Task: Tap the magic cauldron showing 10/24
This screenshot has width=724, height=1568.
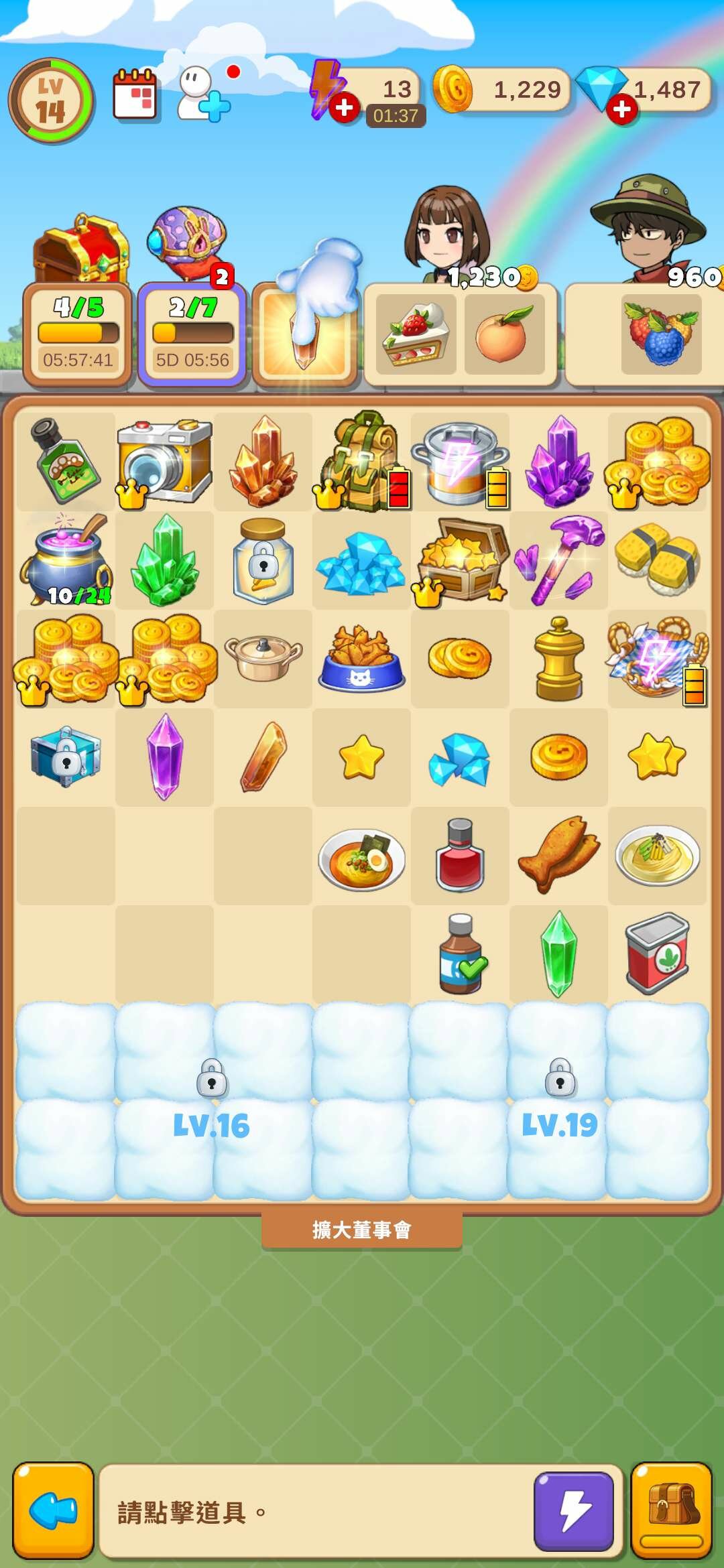Action: pyautogui.click(x=66, y=560)
